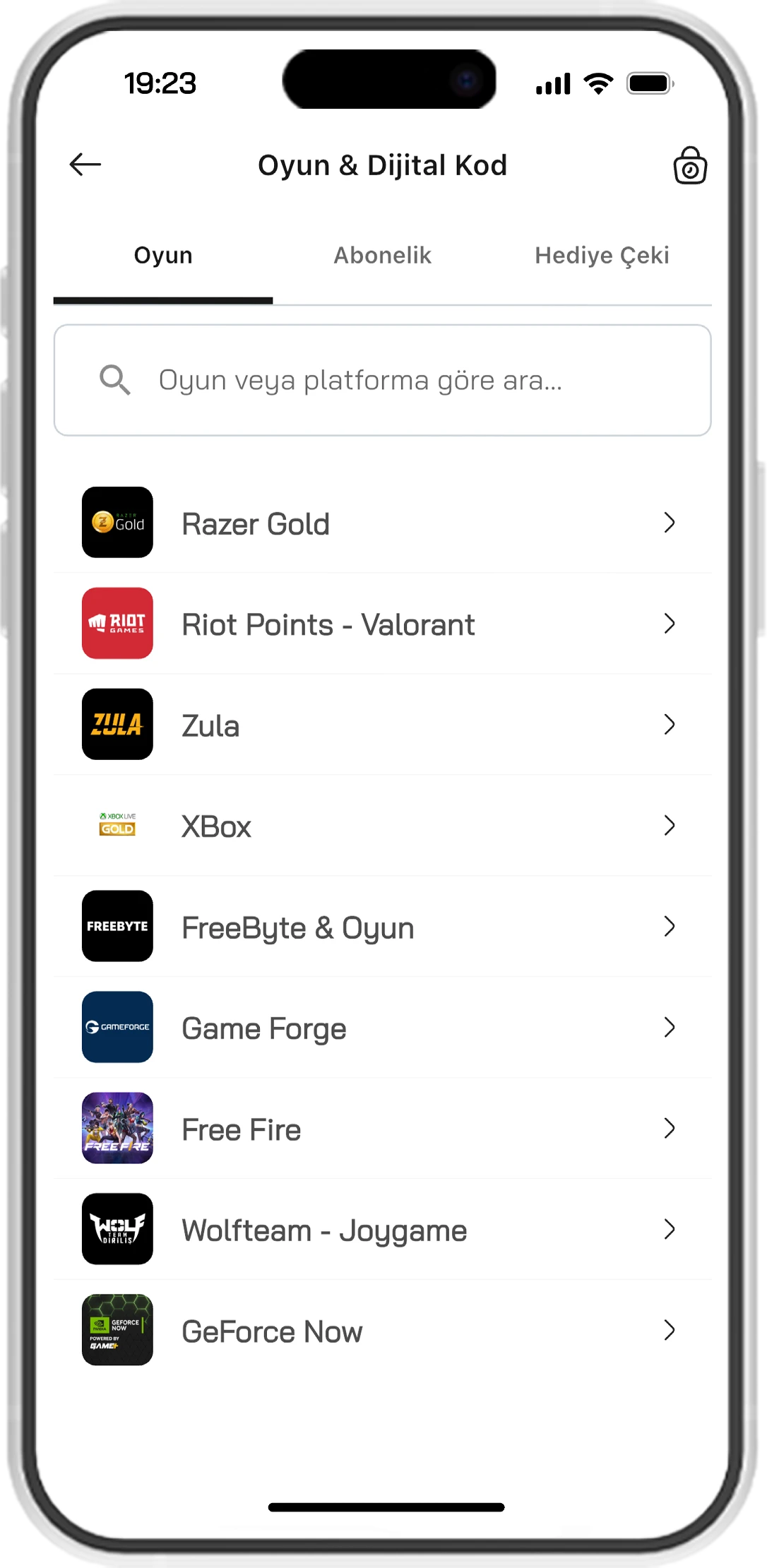
Task: Open the XBox category
Action: [382, 826]
